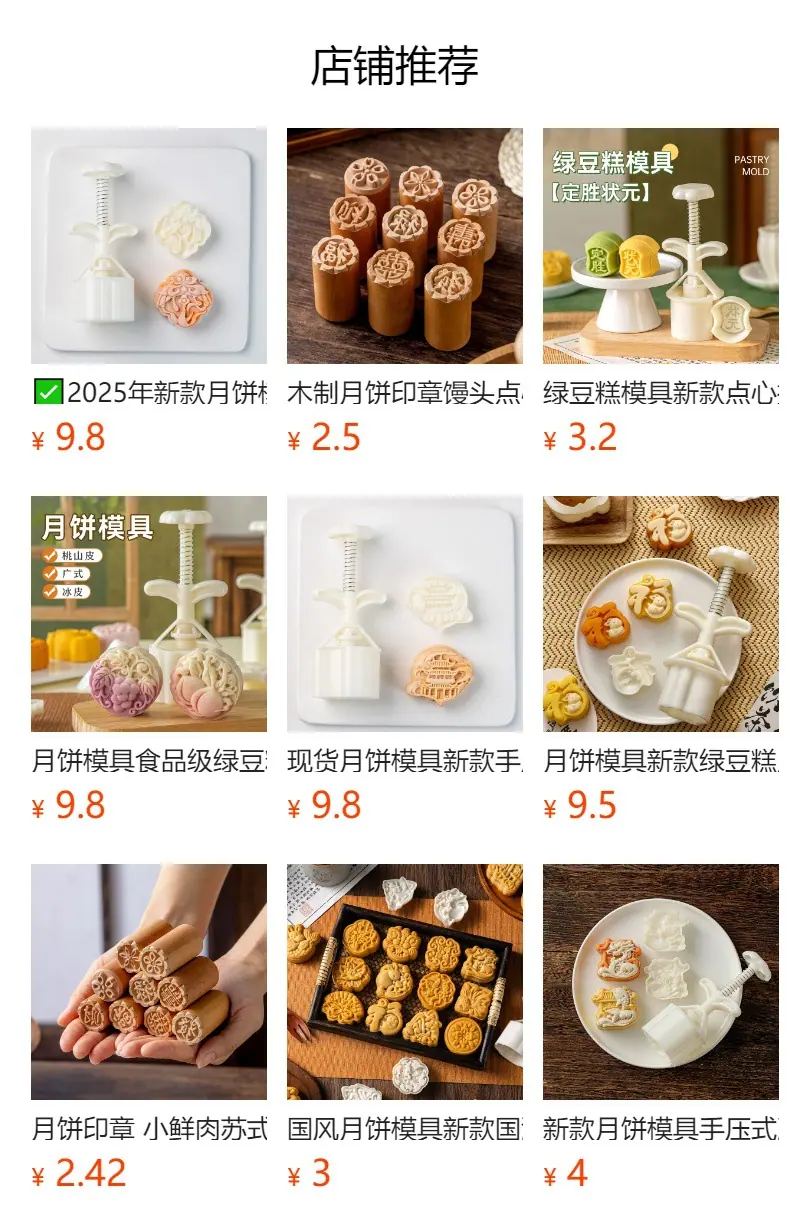Open the 现货月饼模具新款手 product listing
The image size is (790, 1232).
point(405,660)
